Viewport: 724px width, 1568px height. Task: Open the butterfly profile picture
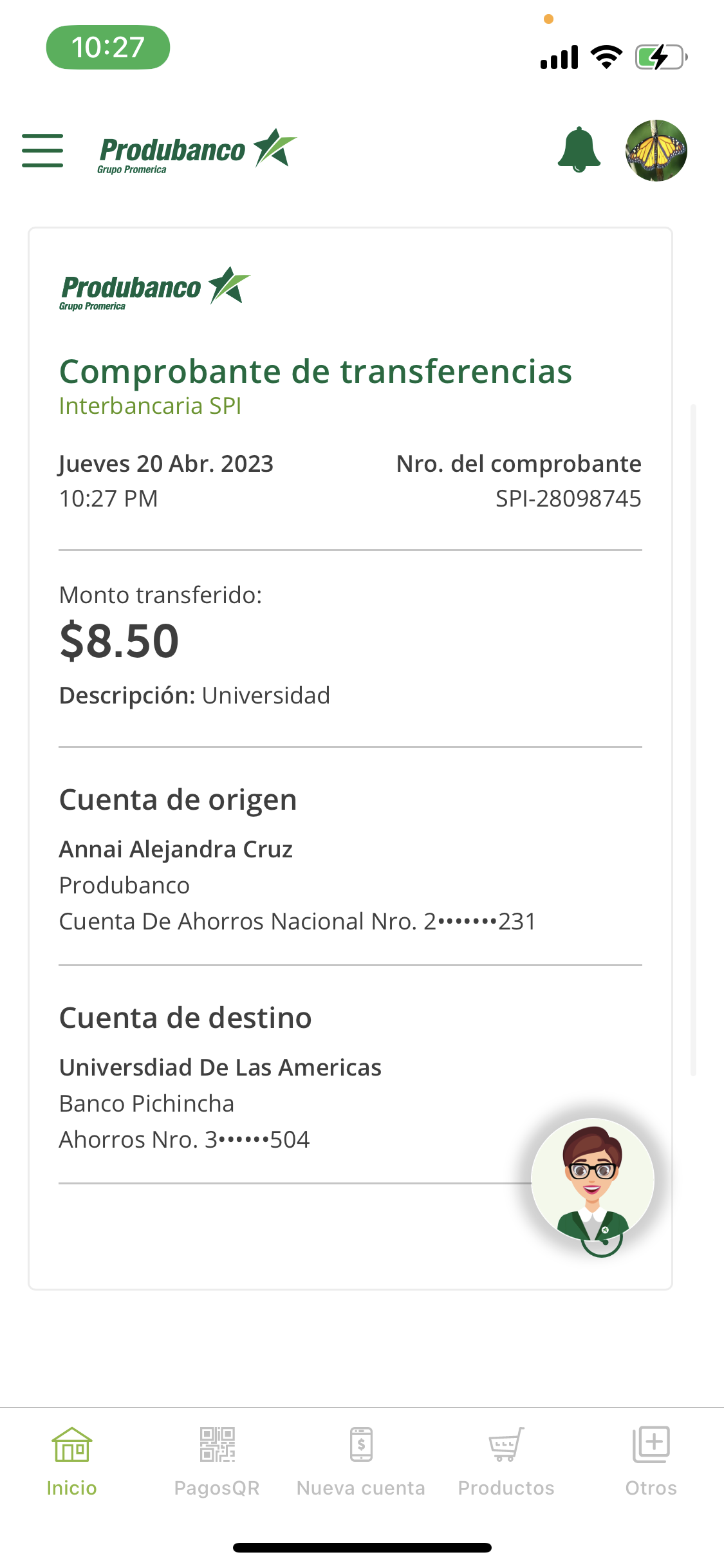(656, 151)
